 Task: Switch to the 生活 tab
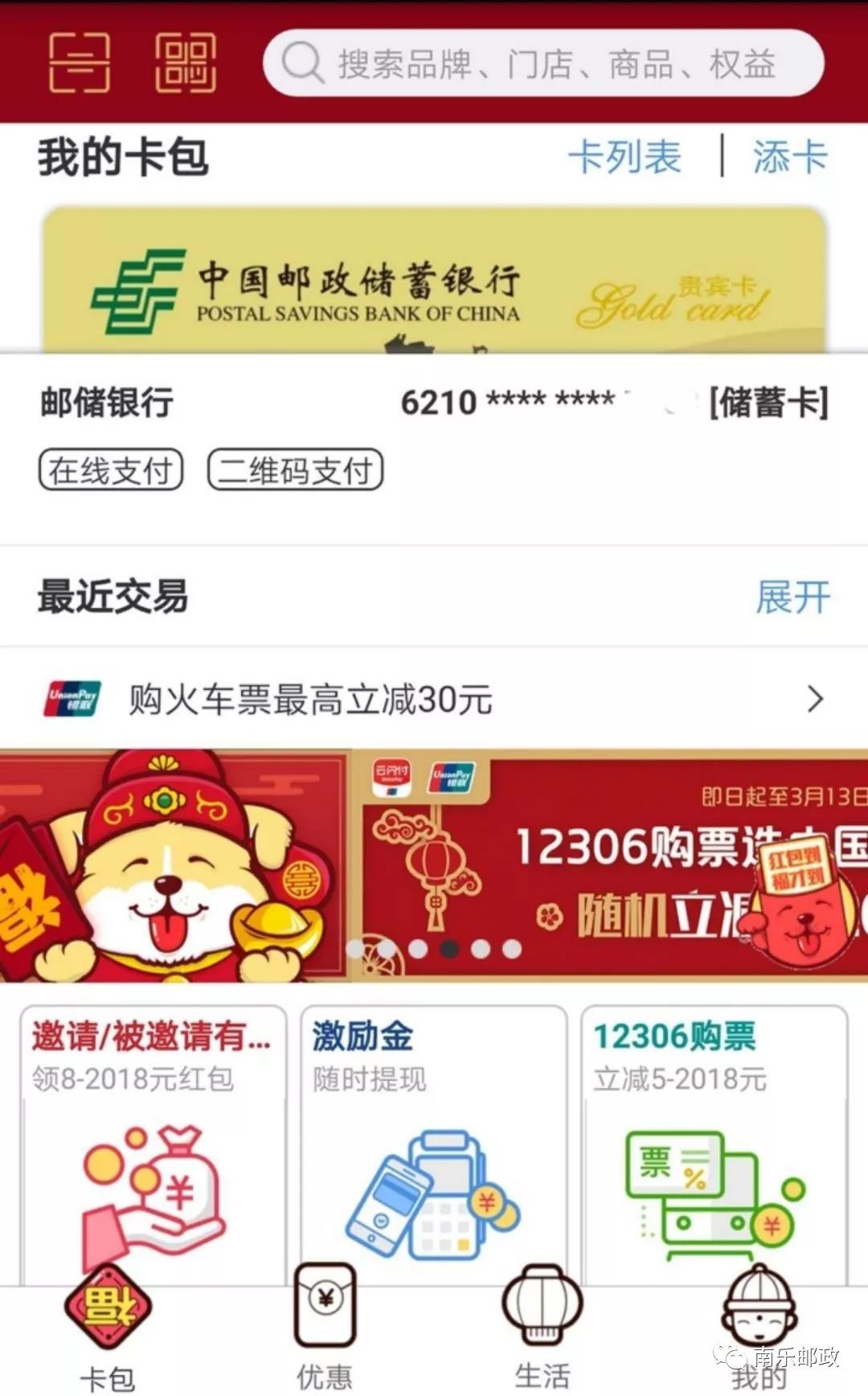(542, 1328)
